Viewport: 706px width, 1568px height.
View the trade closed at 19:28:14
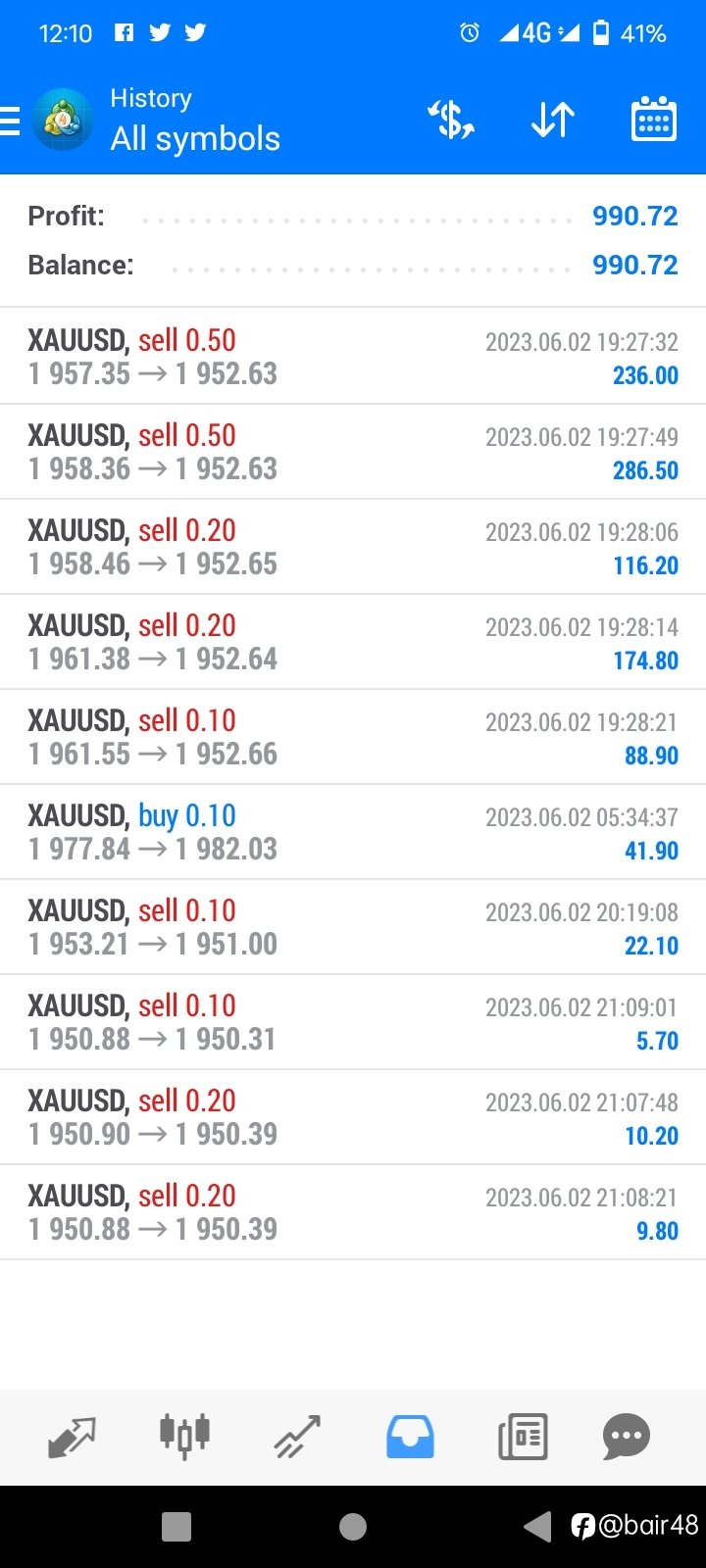tap(353, 642)
